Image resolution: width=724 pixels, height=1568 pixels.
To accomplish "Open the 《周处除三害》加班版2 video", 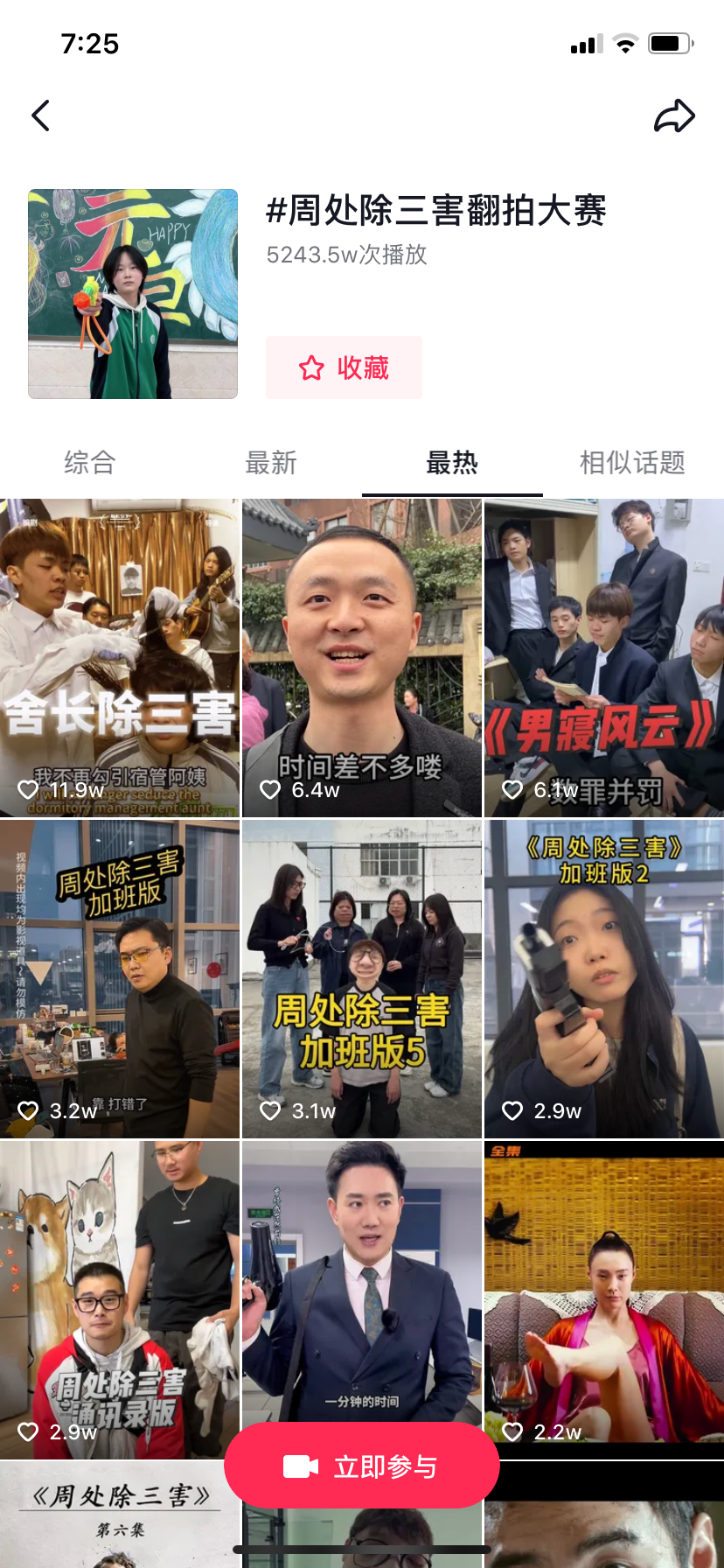I will tap(604, 978).
